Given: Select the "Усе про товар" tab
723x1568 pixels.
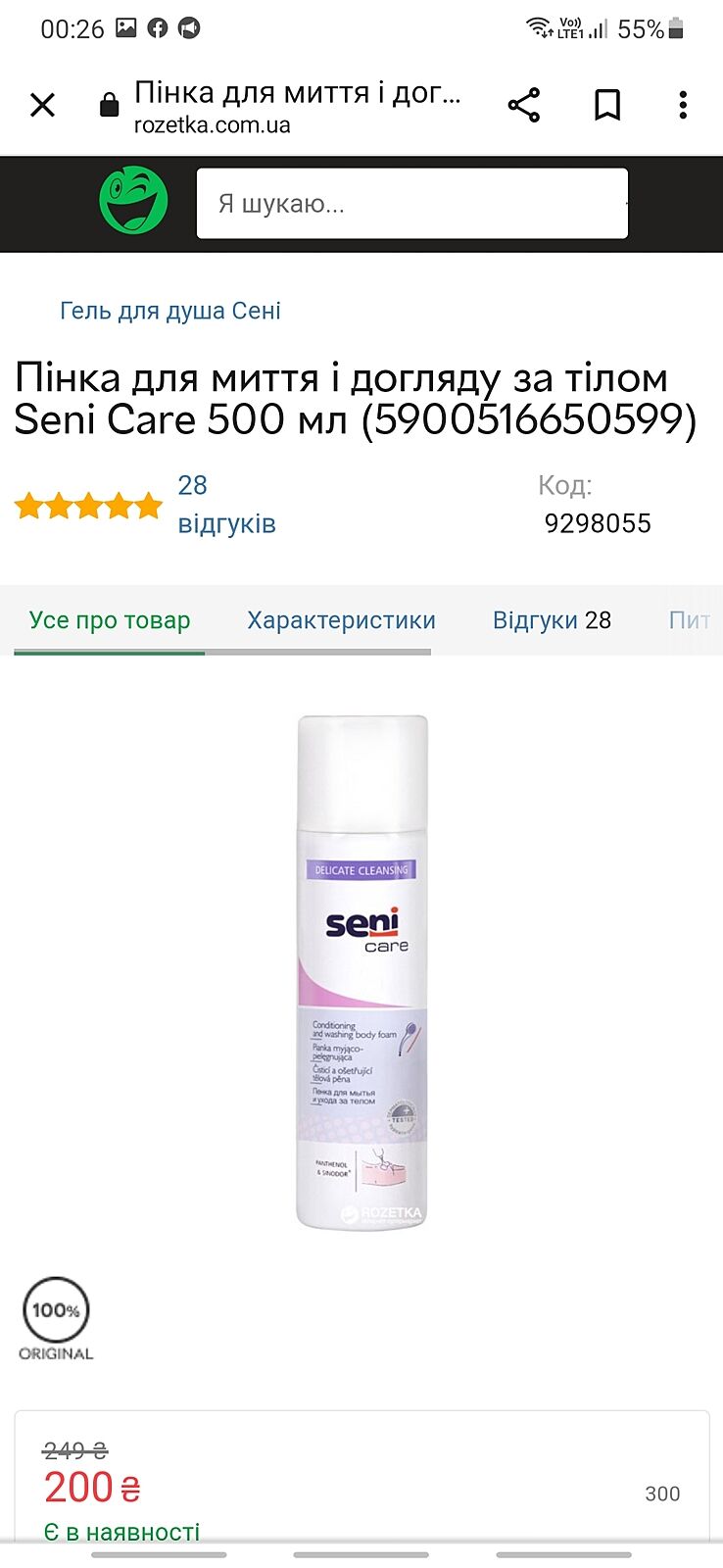Looking at the screenshot, I should coord(110,620).
